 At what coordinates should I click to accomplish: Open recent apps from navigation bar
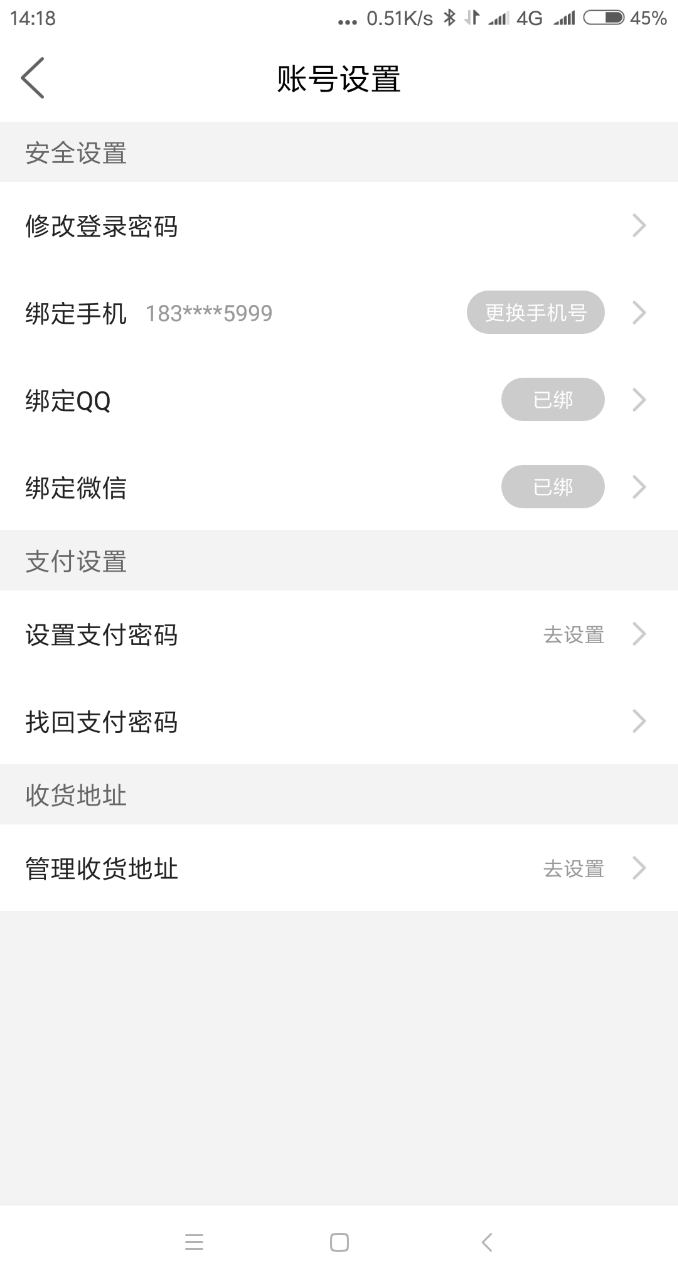tap(194, 1242)
